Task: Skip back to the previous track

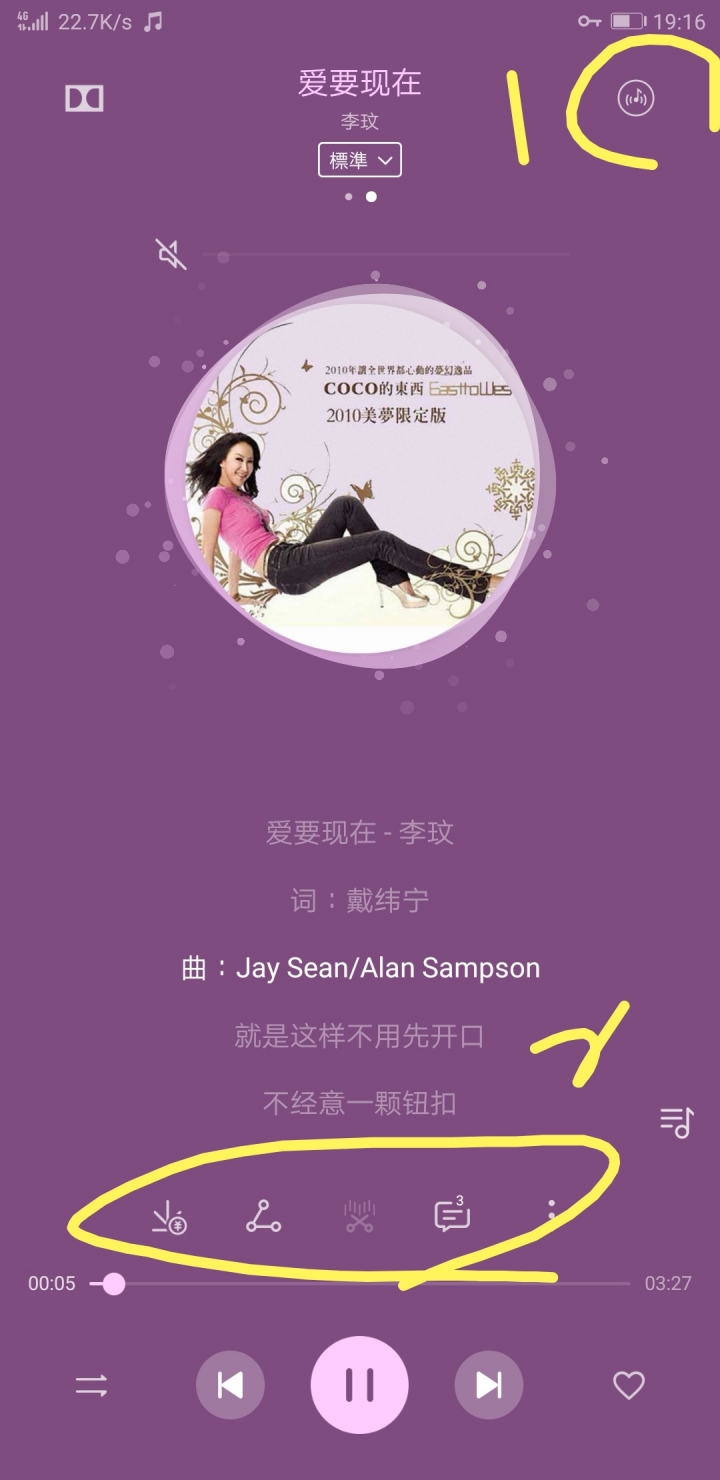Action: 230,1386
